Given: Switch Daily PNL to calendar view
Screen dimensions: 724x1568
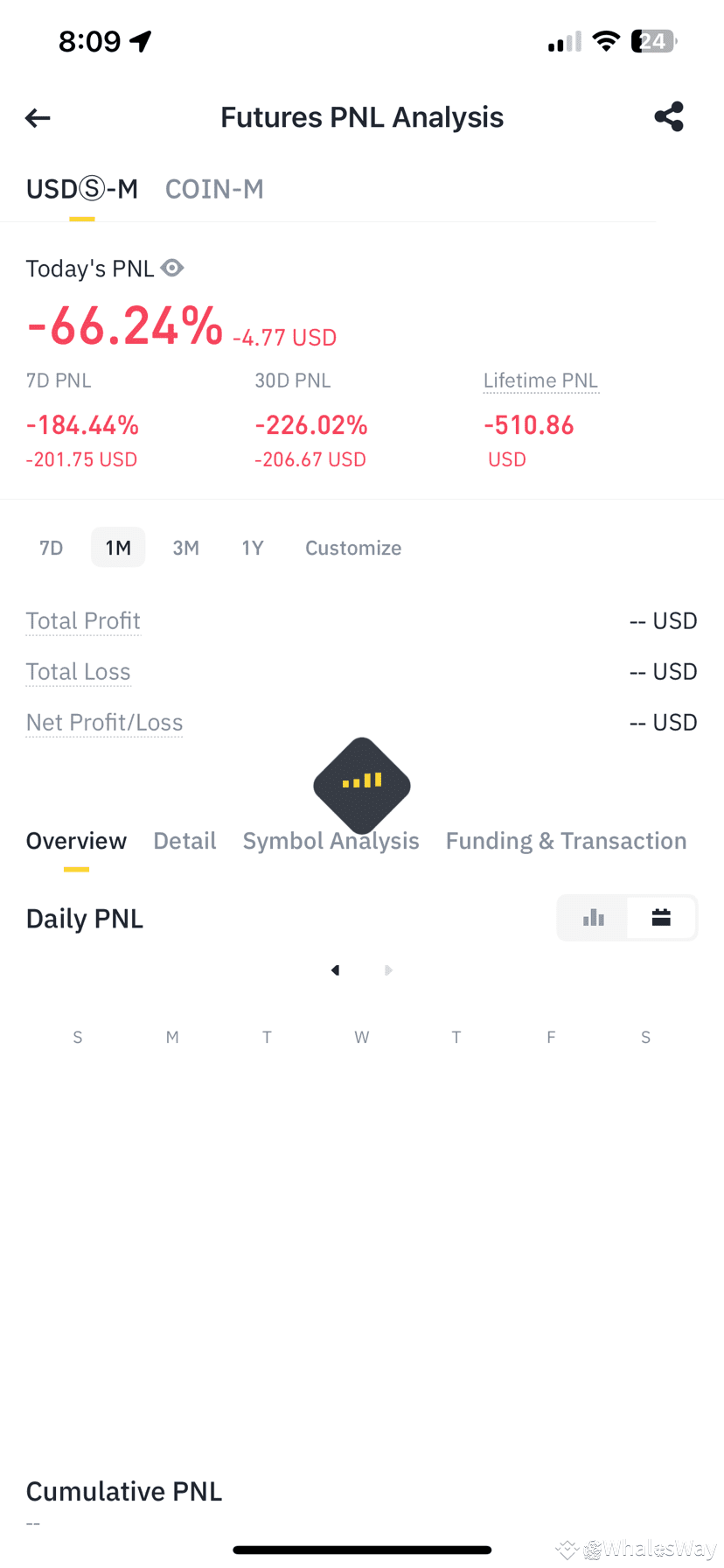Looking at the screenshot, I should point(661,918).
